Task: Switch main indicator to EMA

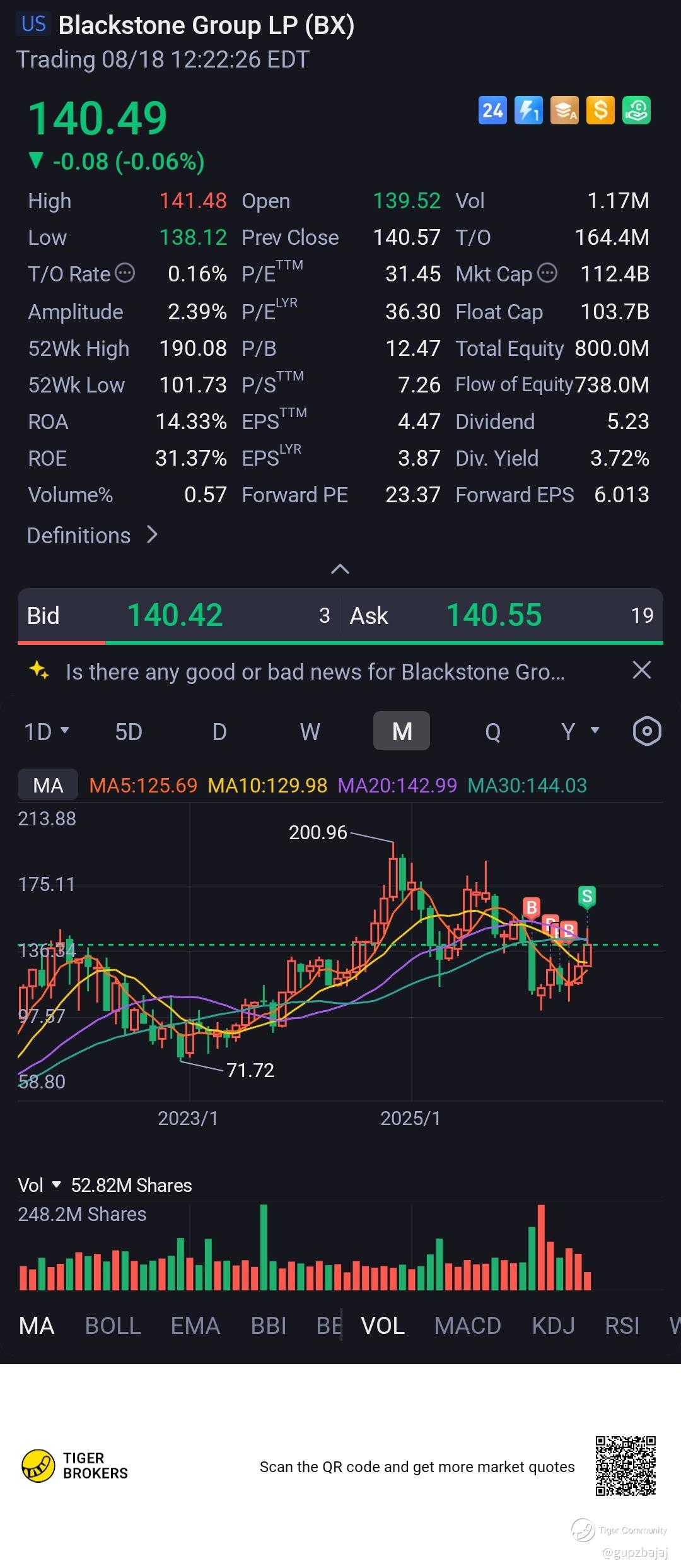Action: coord(195,1325)
